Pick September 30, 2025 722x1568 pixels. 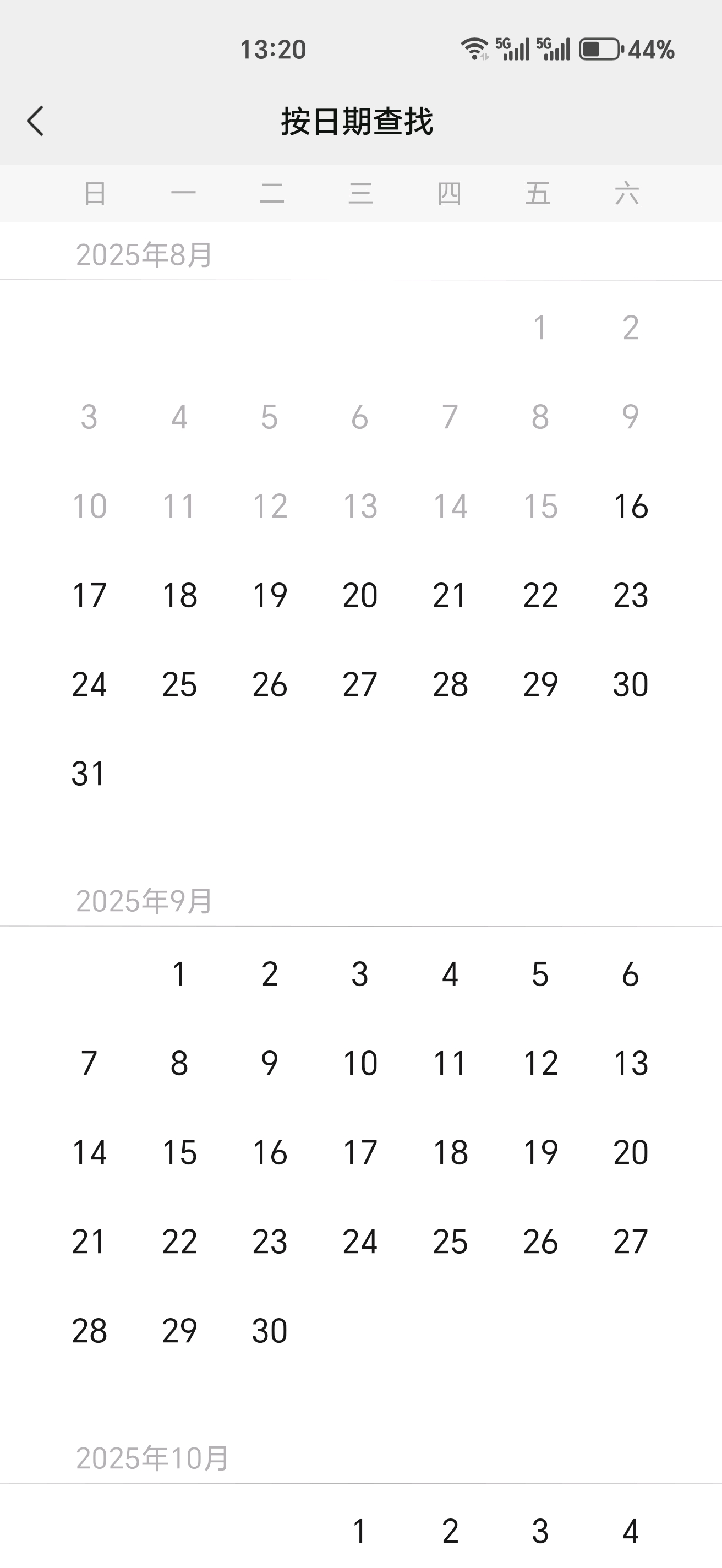click(270, 1331)
